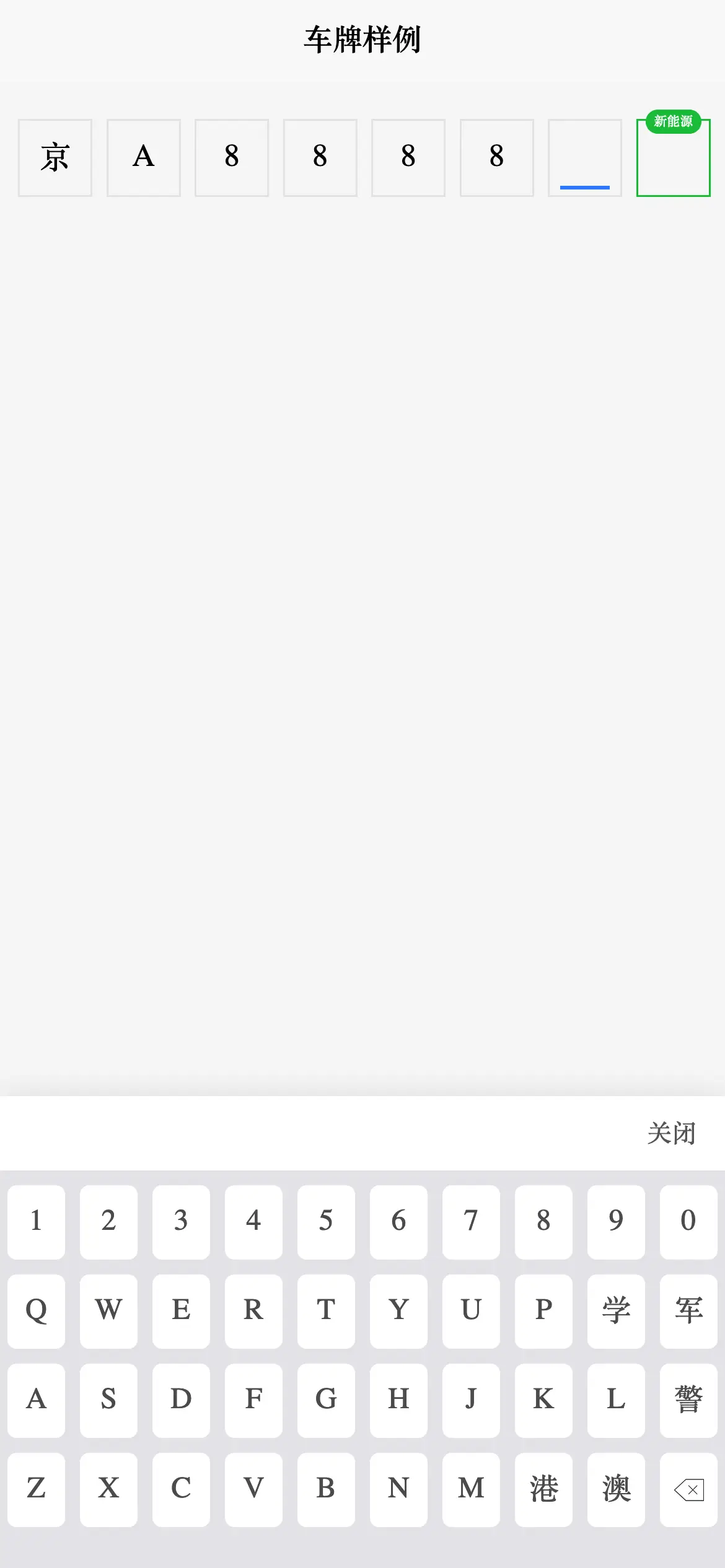The image size is (725, 1568).
Task: Type the letter M
Action: tap(471, 1489)
